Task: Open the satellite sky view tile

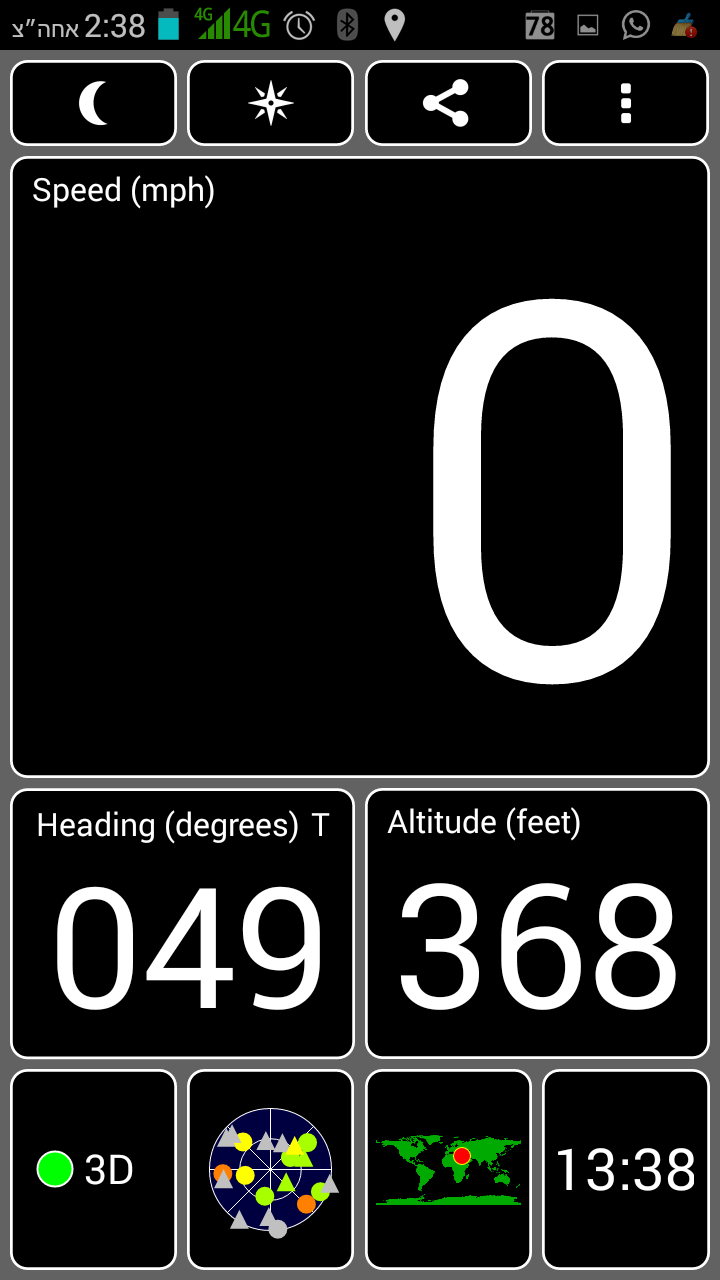Action: click(x=270, y=1169)
